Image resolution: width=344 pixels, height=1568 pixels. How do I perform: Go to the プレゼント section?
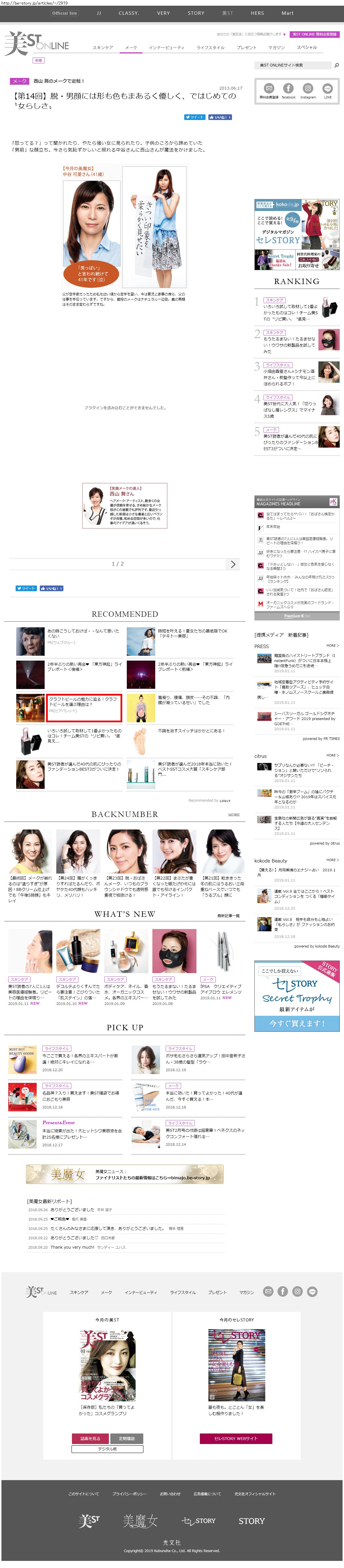[x=246, y=47]
